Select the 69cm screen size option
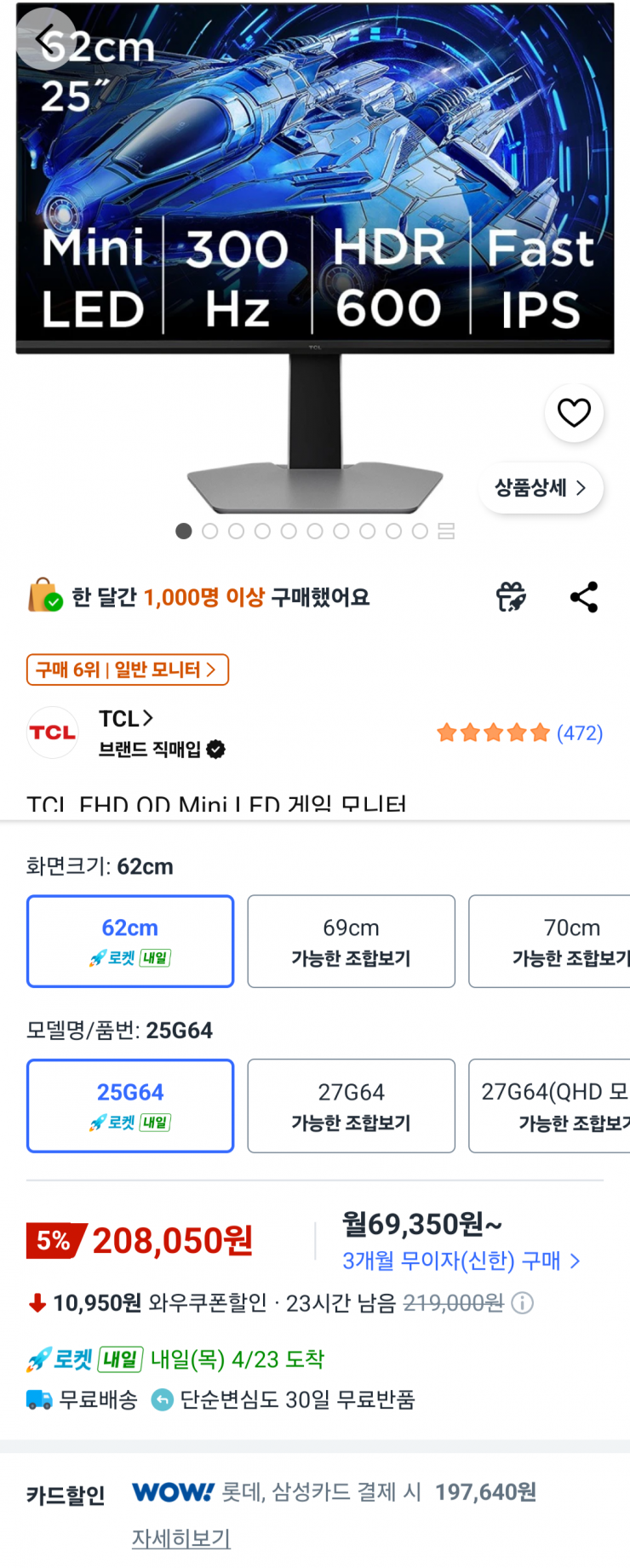This screenshot has width=630, height=1568. [351, 941]
